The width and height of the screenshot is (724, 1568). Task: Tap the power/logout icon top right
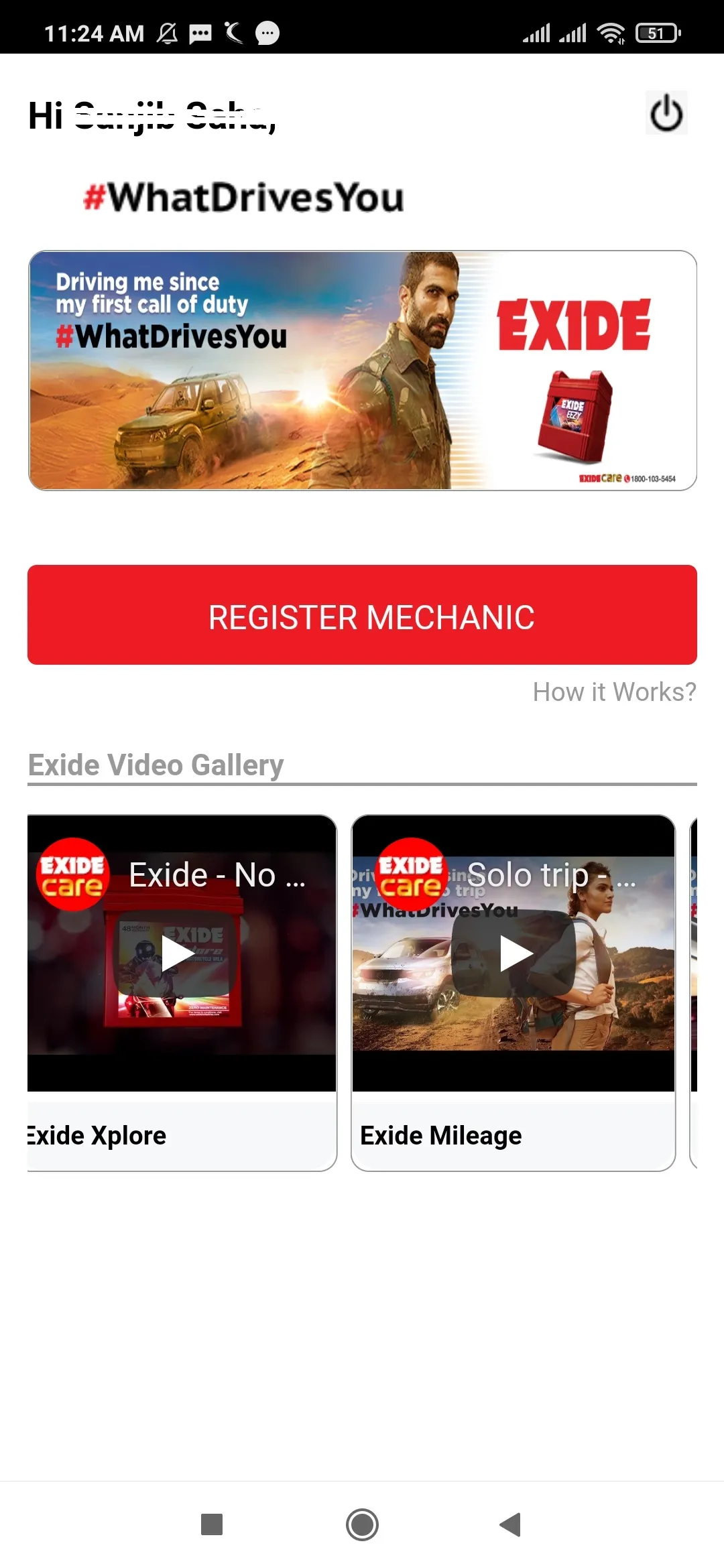[x=667, y=113]
